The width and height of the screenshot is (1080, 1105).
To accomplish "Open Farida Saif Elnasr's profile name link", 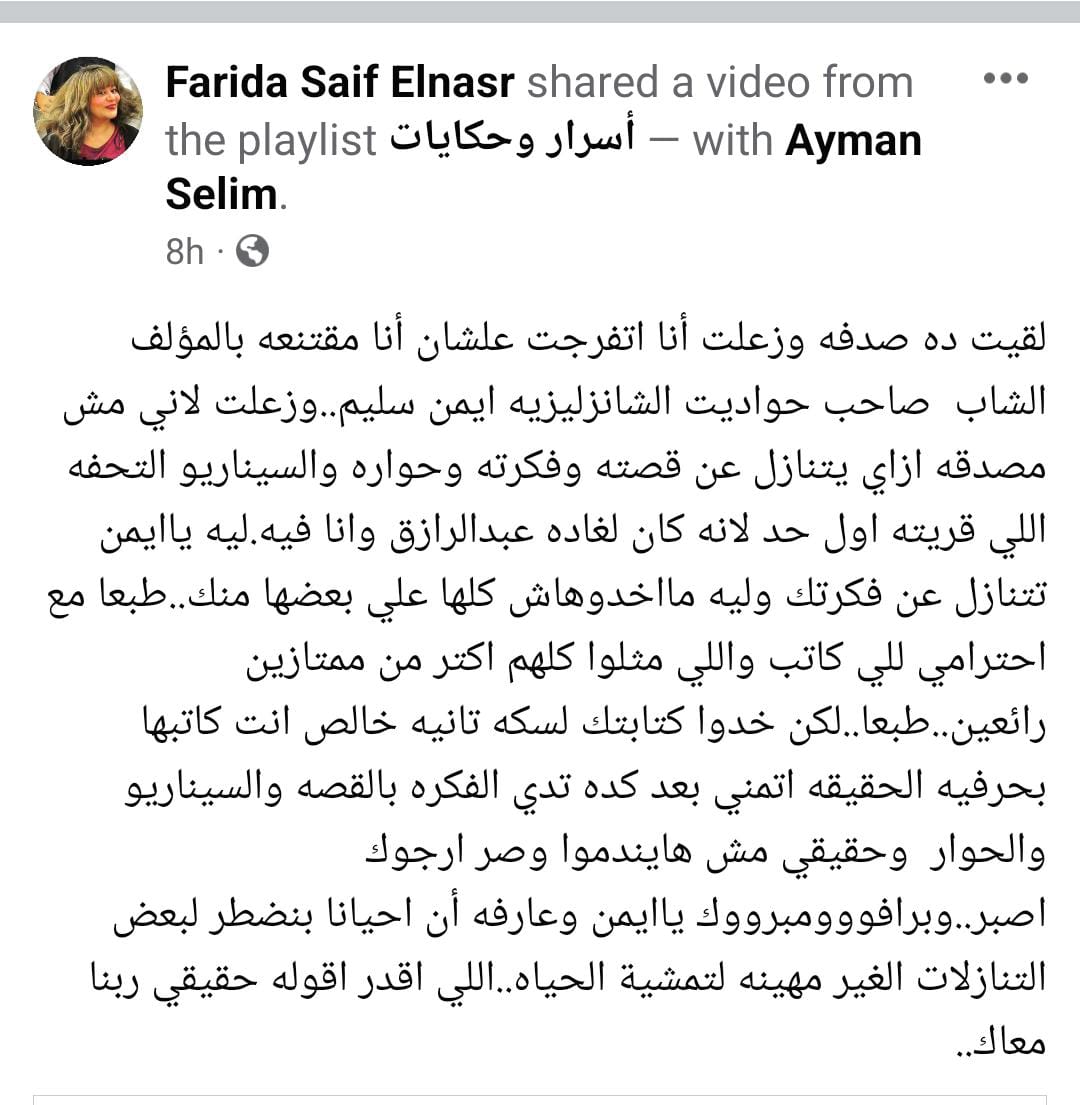I will [340, 83].
